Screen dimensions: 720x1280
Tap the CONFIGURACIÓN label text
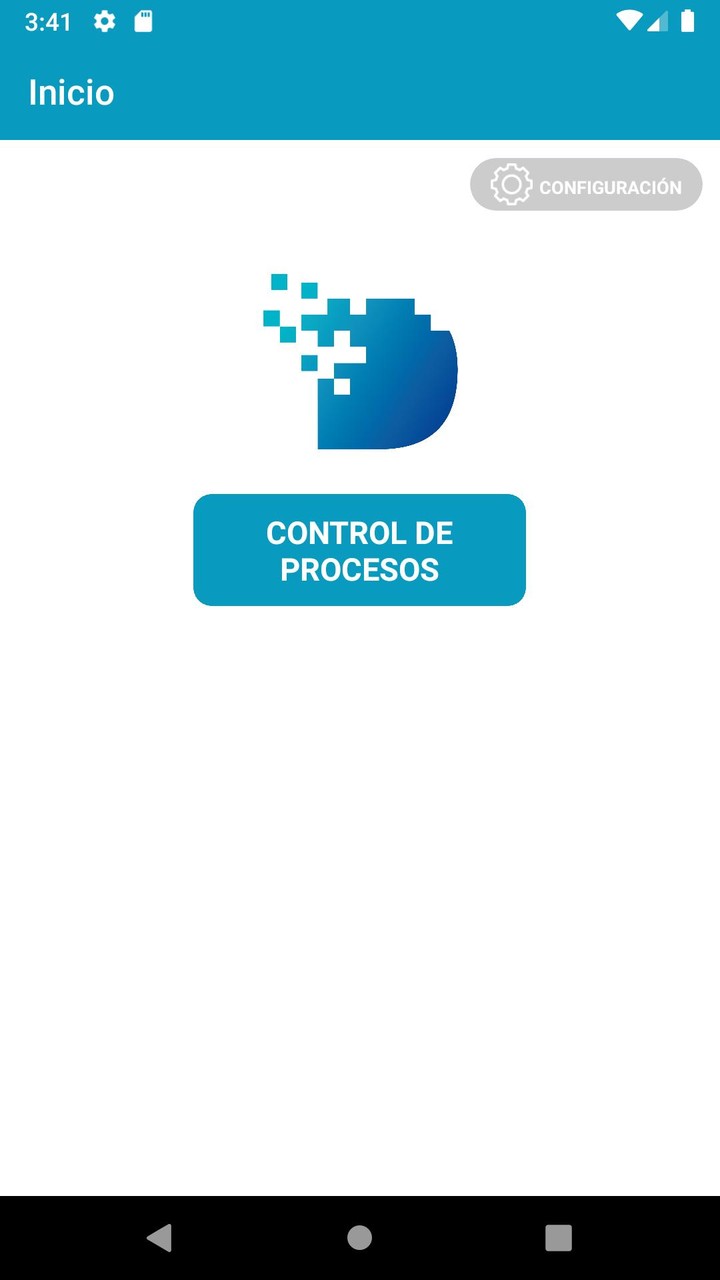[x=610, y=186]
